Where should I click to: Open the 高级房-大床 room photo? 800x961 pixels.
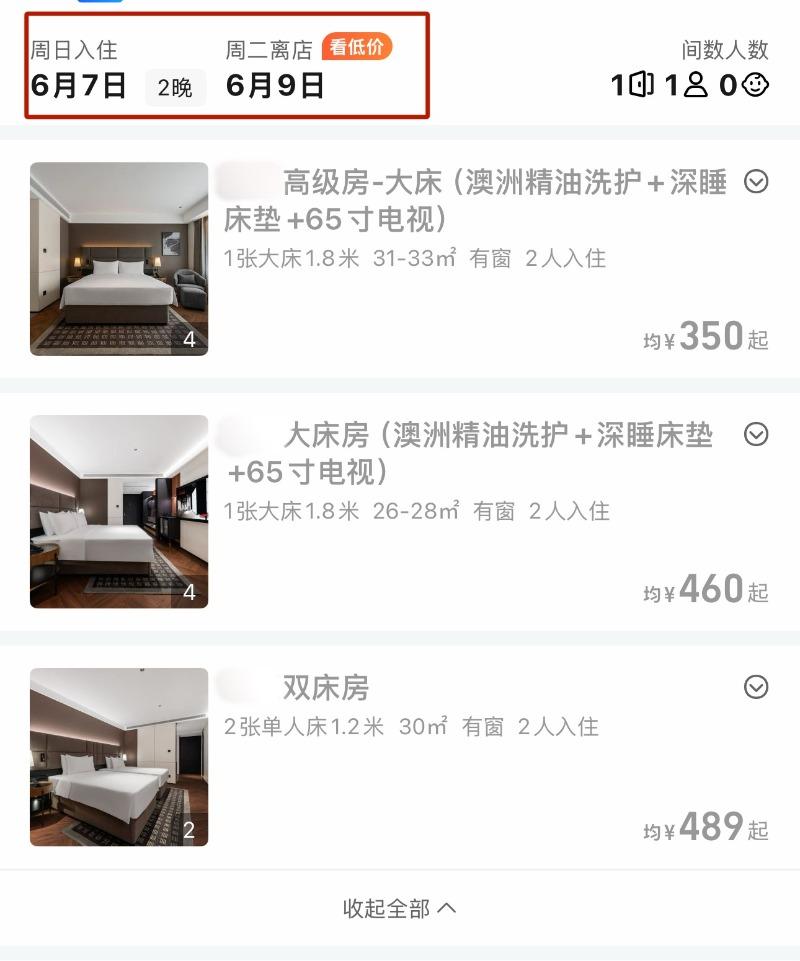119,259
